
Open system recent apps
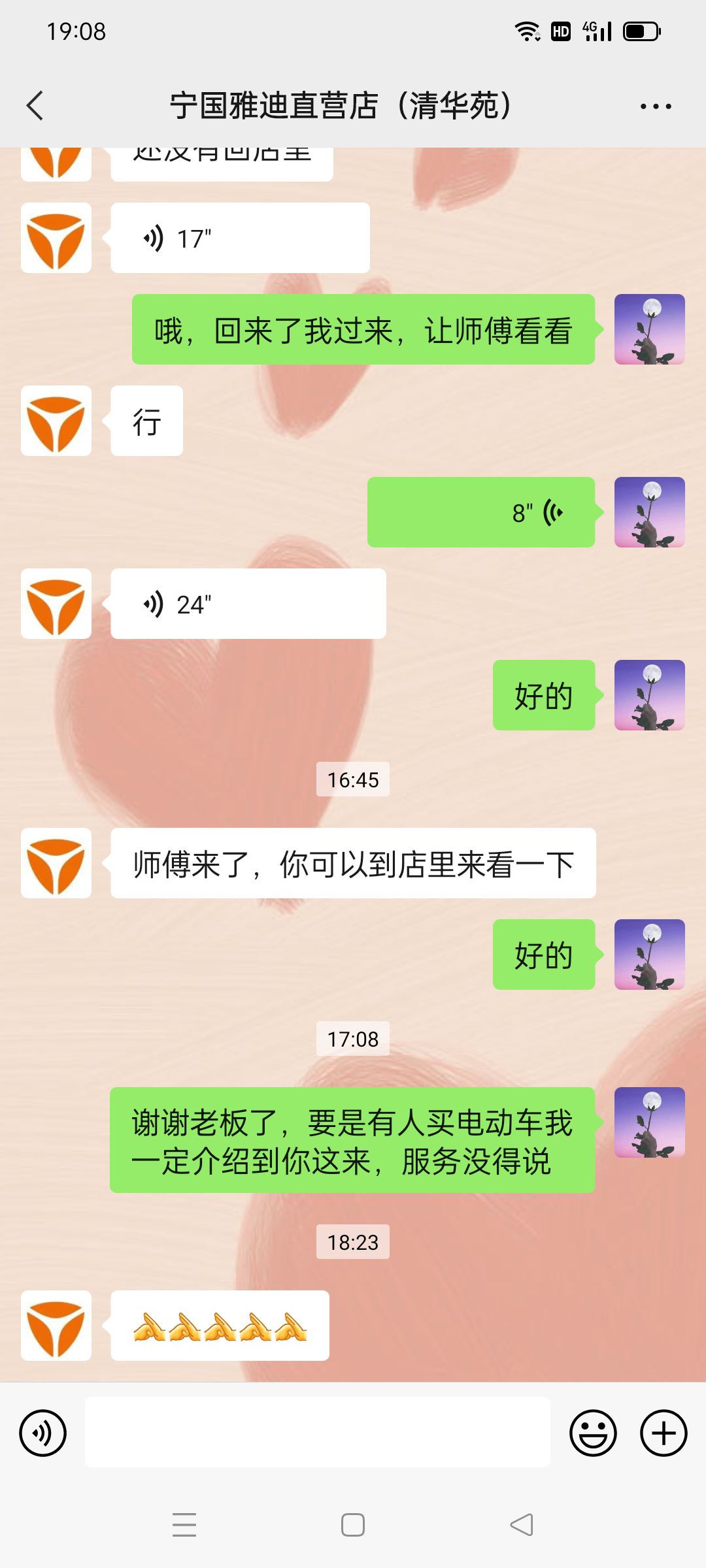184,1525
